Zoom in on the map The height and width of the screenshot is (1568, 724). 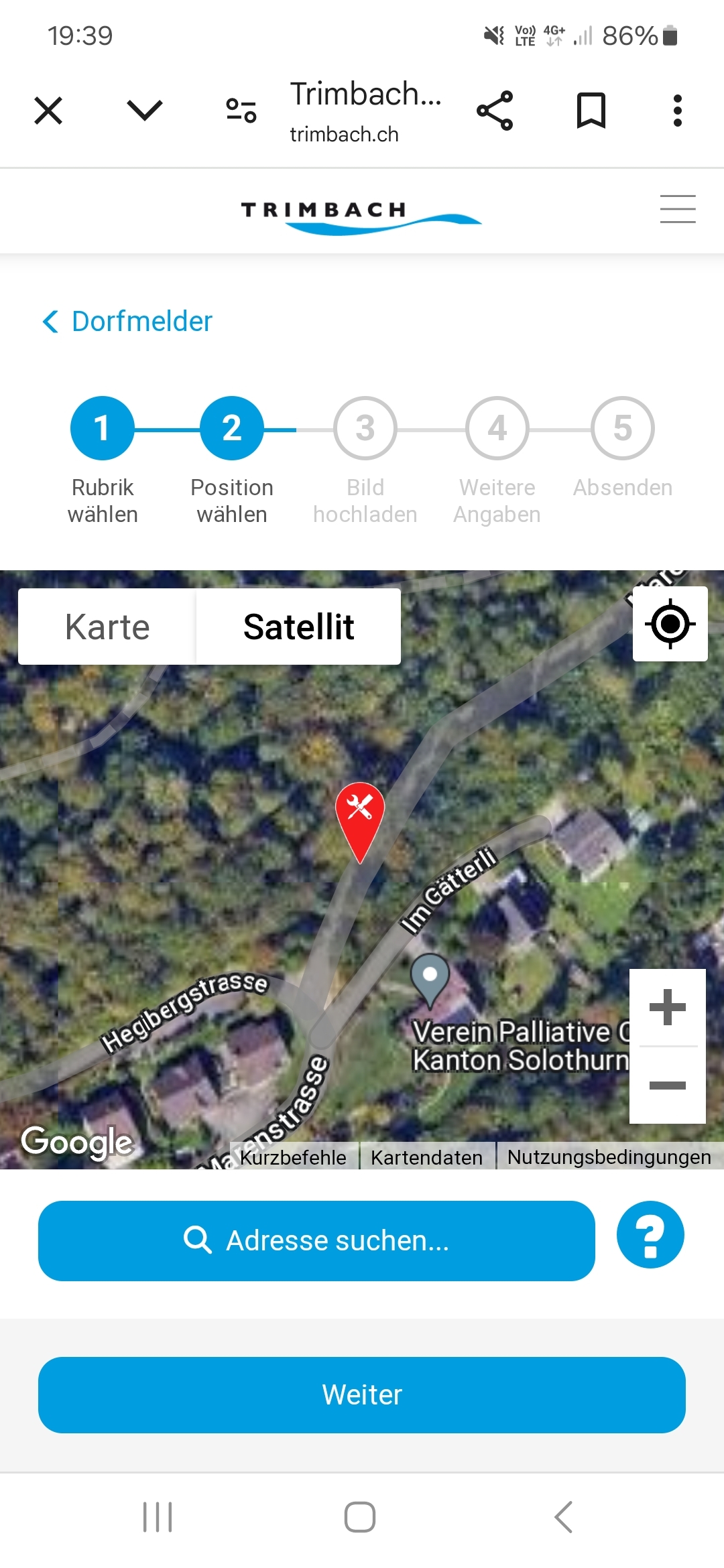[668, 1007]
